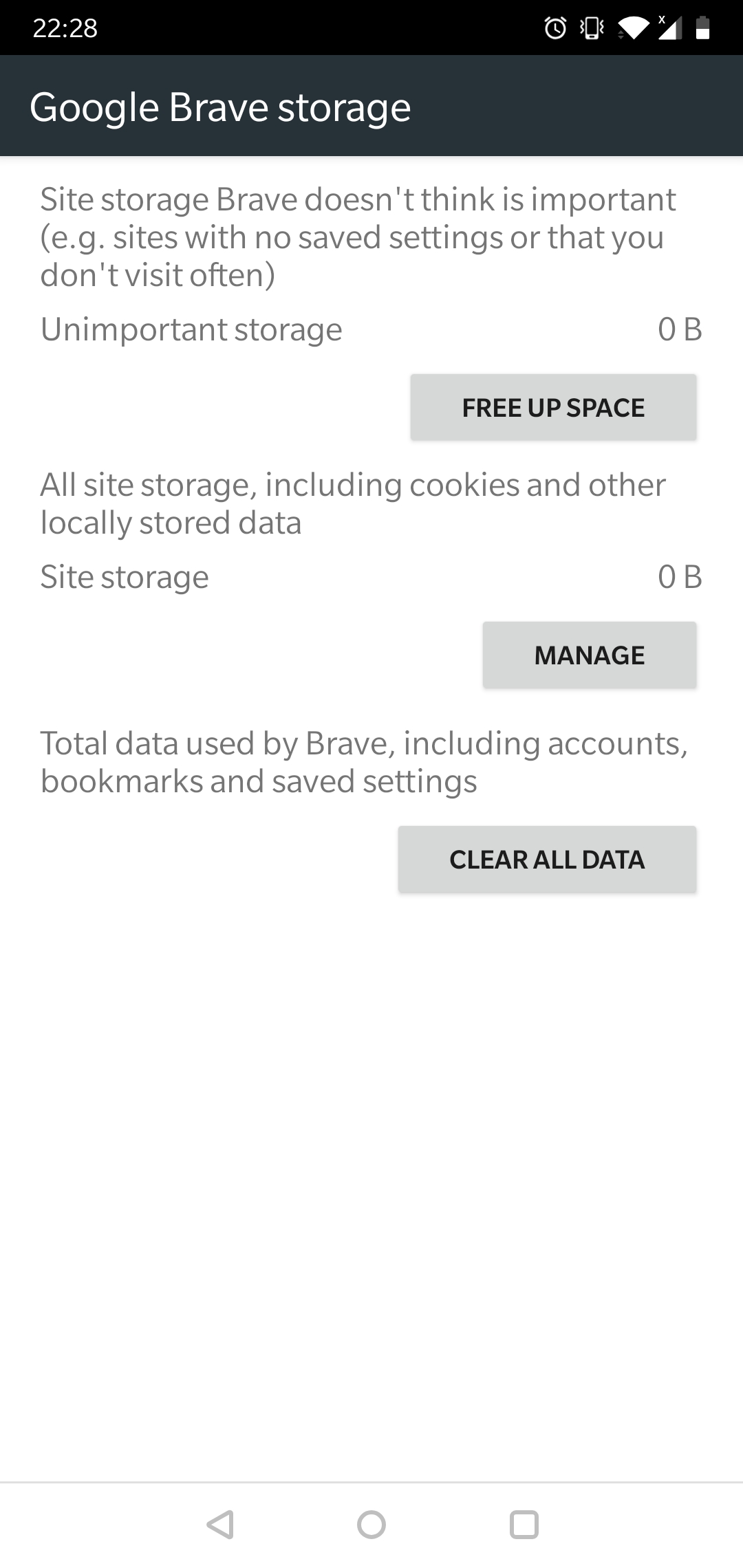The height and width of the screenshot is (1568, 743).
Task: Select the Site storage row
Action: pyautogui.click(x=125, y=576)
